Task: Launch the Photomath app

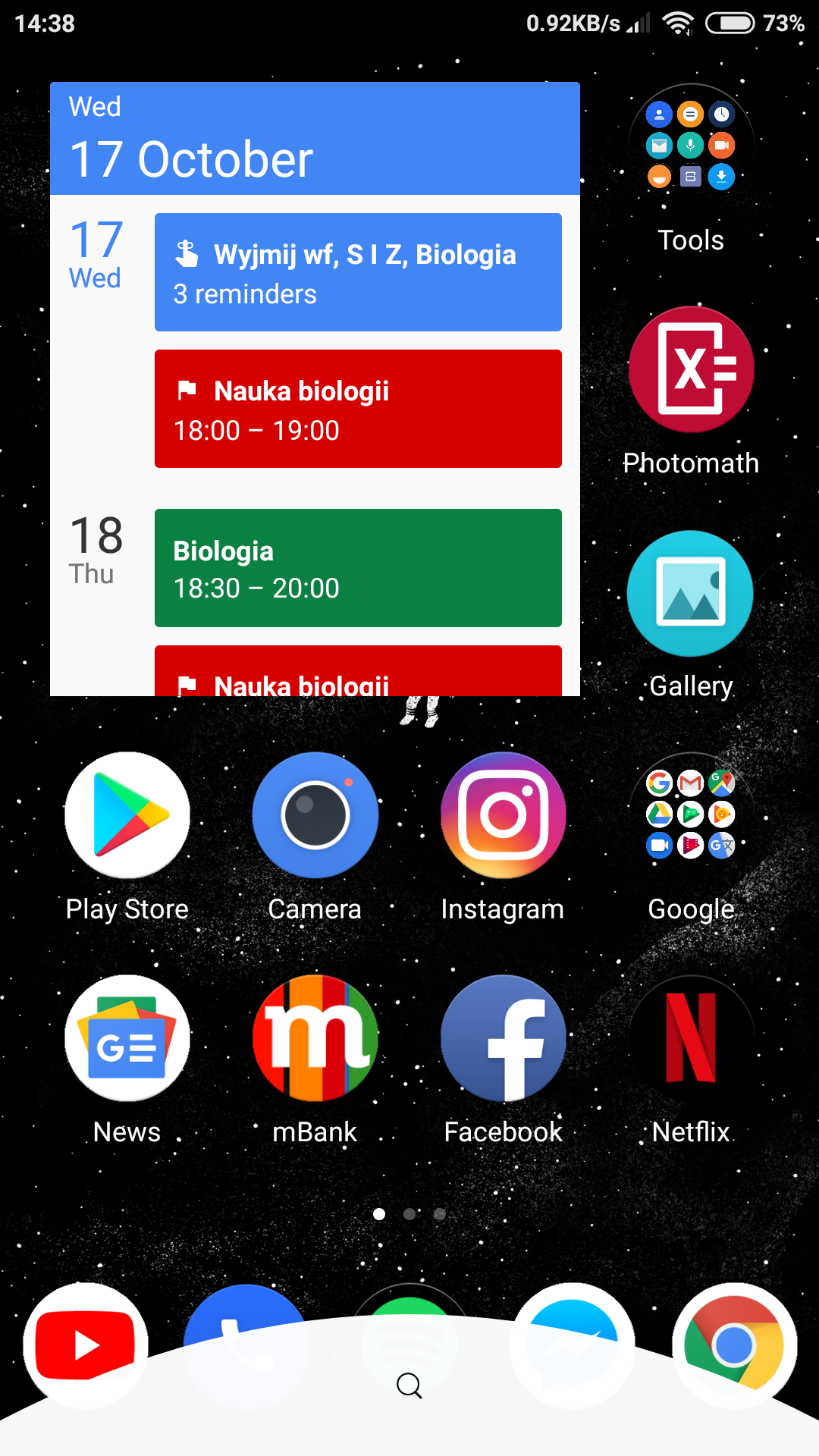Action: (x=691, y=369)
